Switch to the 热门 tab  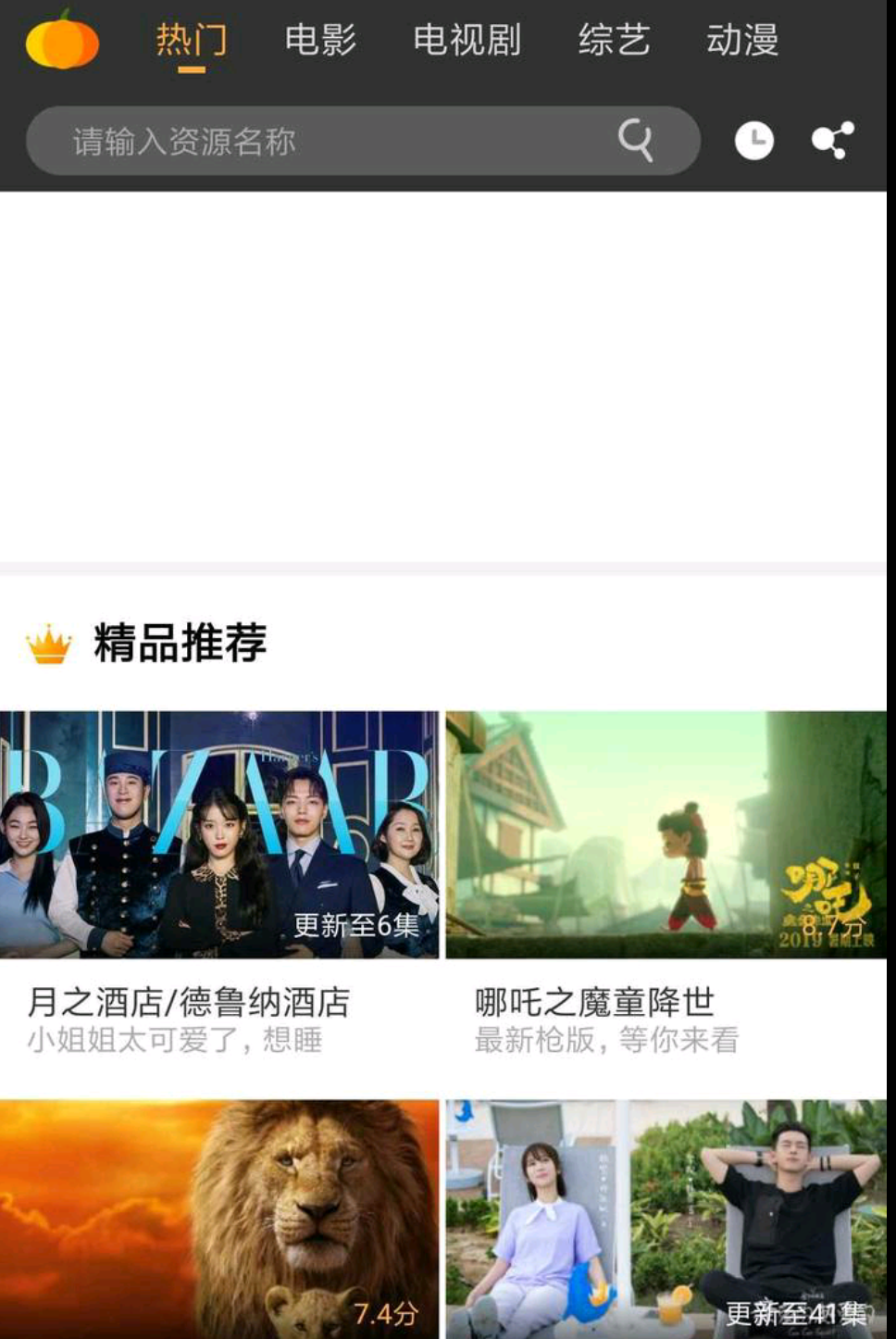pos(192,41)
